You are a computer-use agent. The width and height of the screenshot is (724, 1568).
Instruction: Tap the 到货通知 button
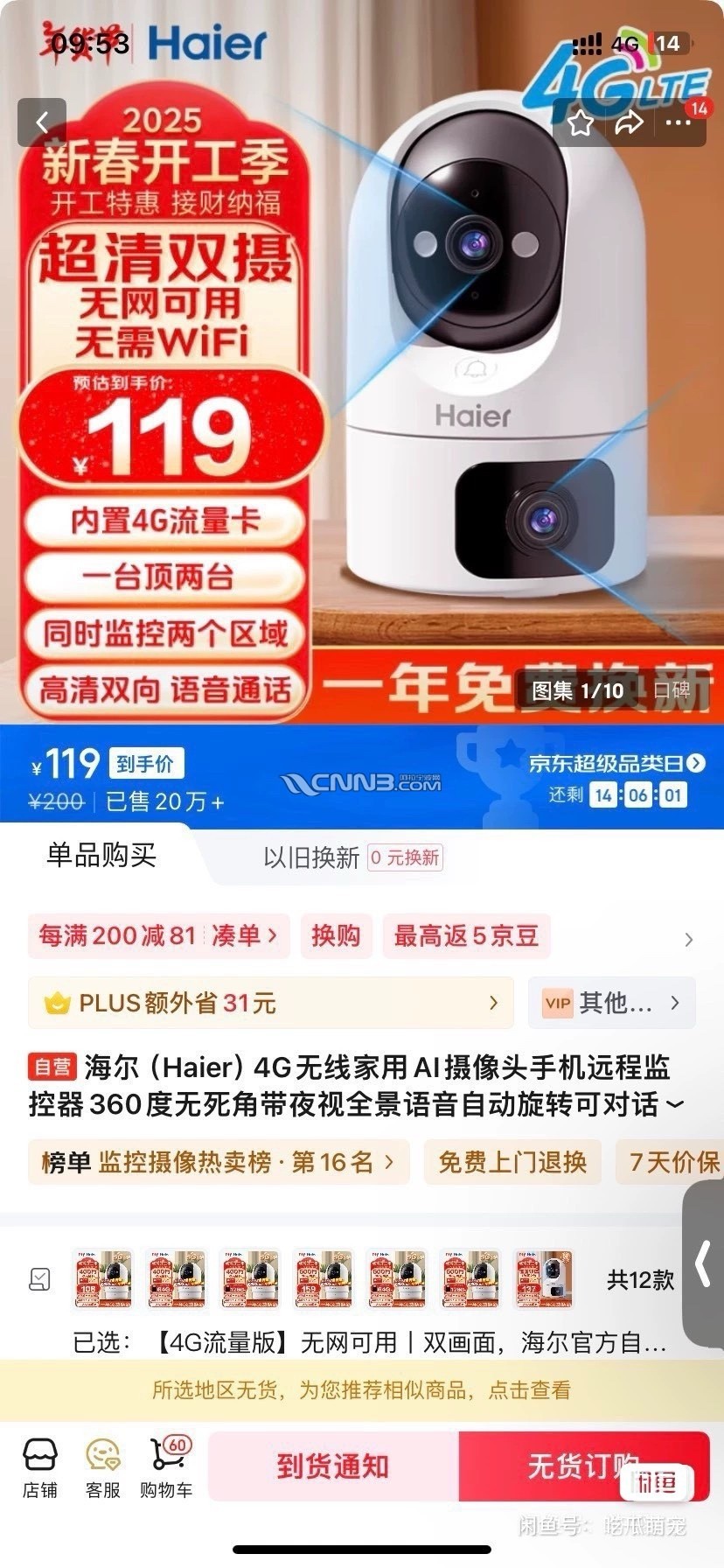point(333,1466)
